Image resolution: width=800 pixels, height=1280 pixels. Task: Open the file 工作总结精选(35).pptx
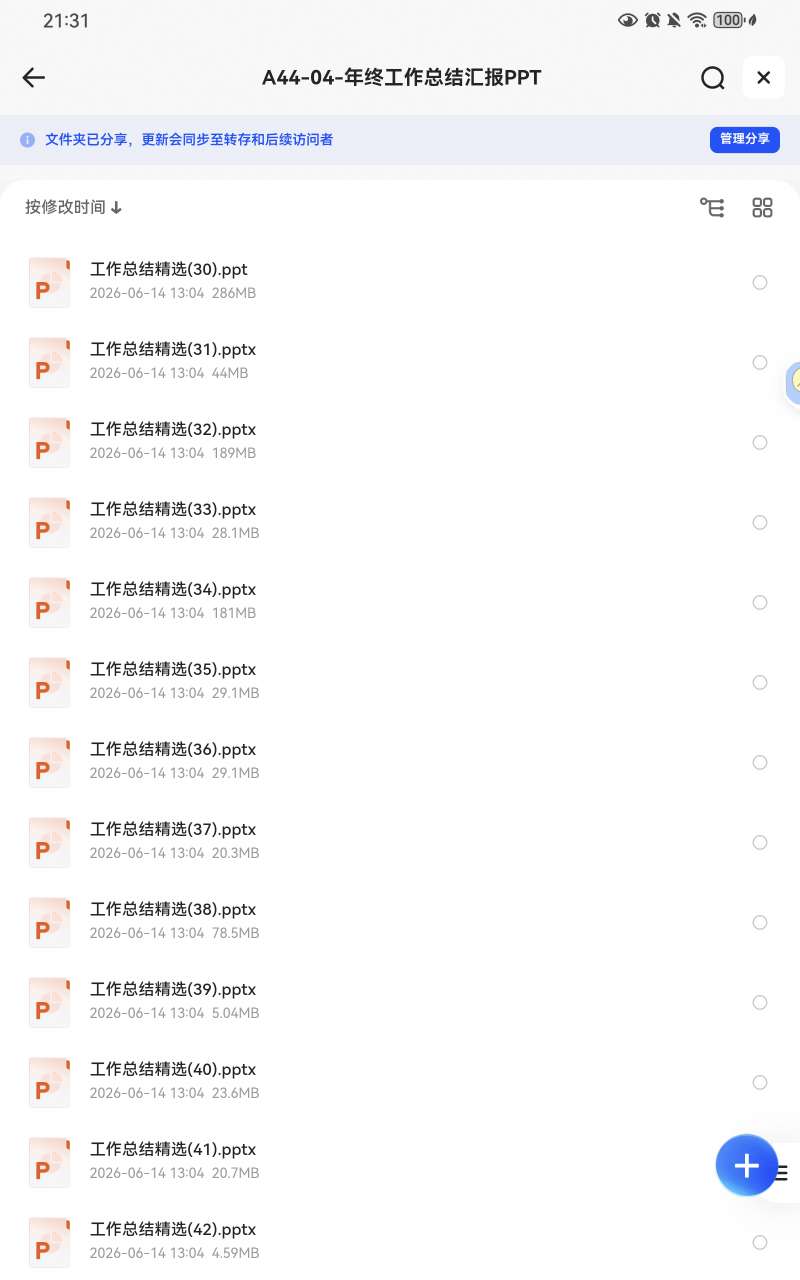(x=400, y=681)
